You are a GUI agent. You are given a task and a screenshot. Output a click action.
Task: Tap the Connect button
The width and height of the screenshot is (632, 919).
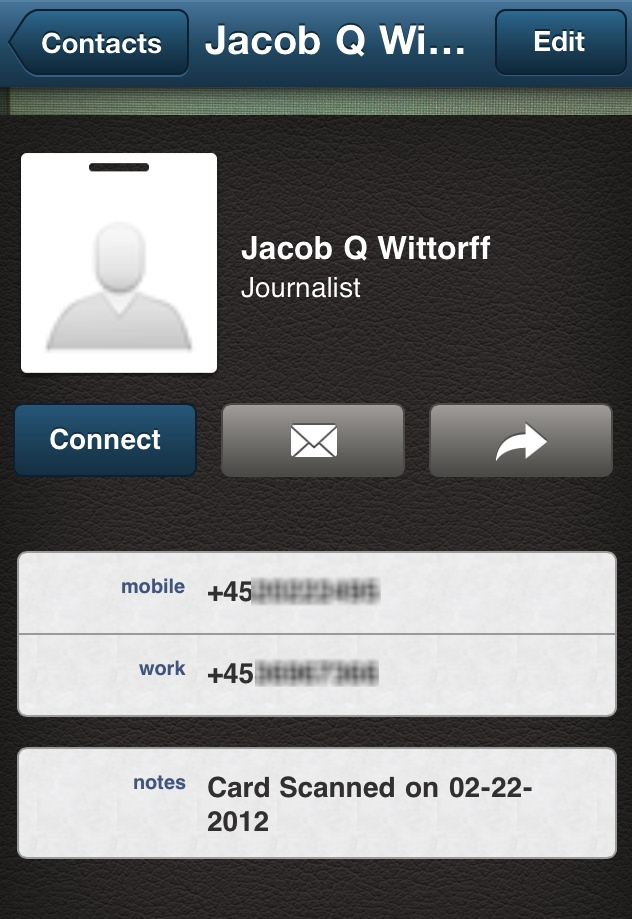click(x=105, y=440)
